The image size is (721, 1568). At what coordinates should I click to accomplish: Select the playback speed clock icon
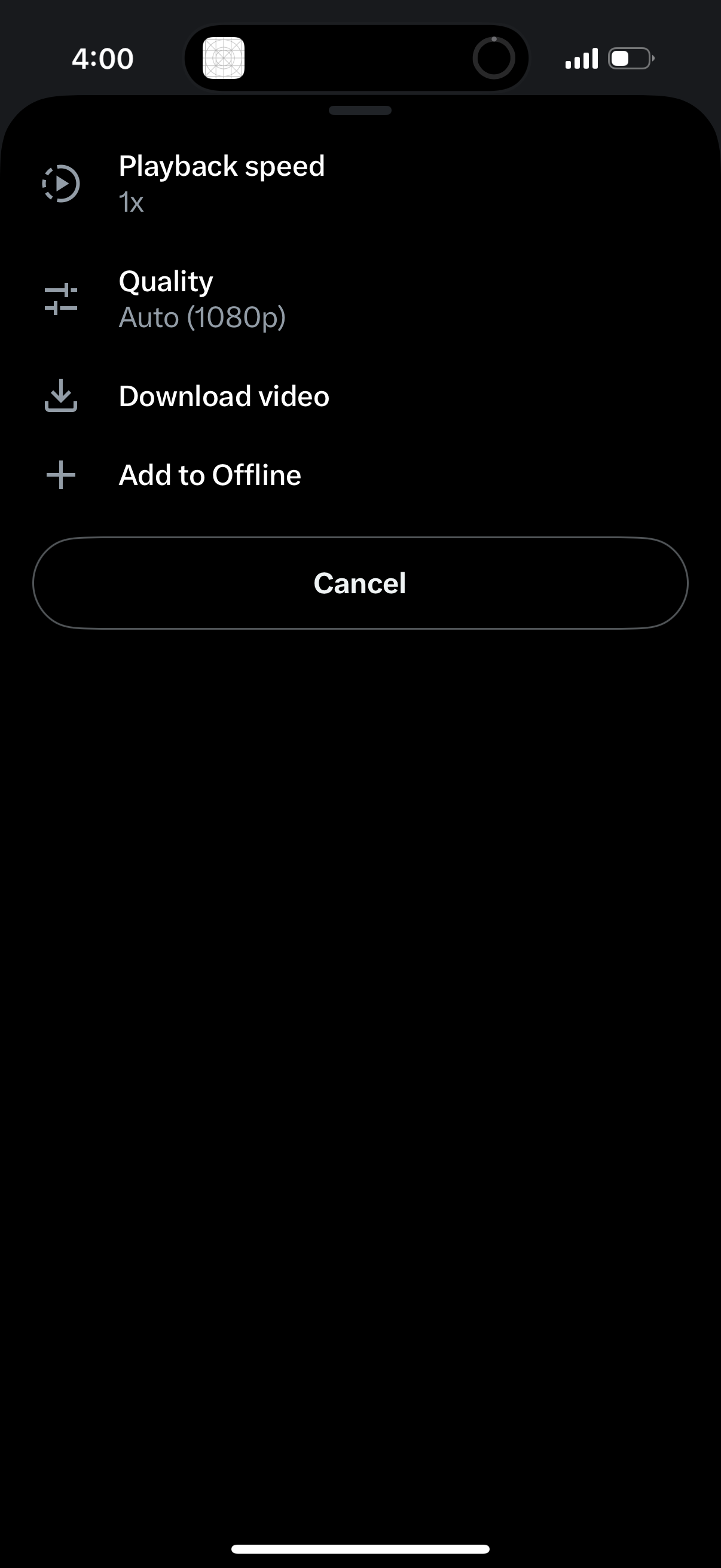61,184
